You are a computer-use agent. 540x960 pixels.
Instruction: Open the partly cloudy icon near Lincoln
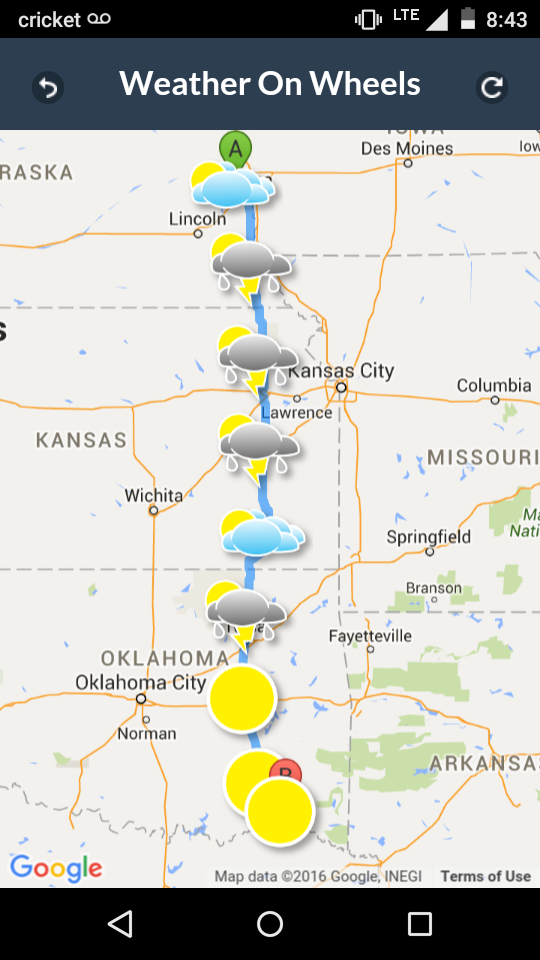pos(231,184)
